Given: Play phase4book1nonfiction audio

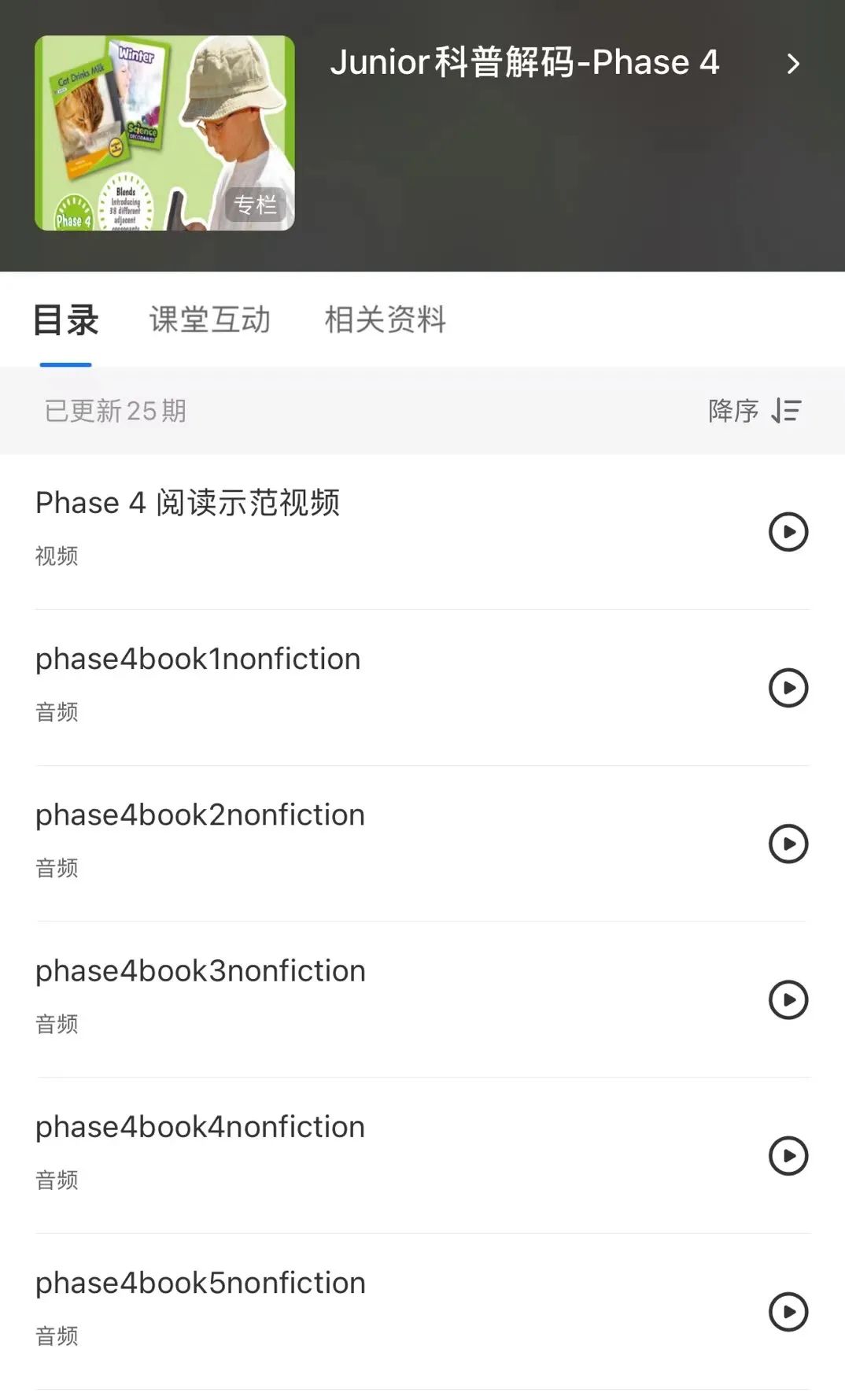Looking at the screenshot, I should point(788,688).
